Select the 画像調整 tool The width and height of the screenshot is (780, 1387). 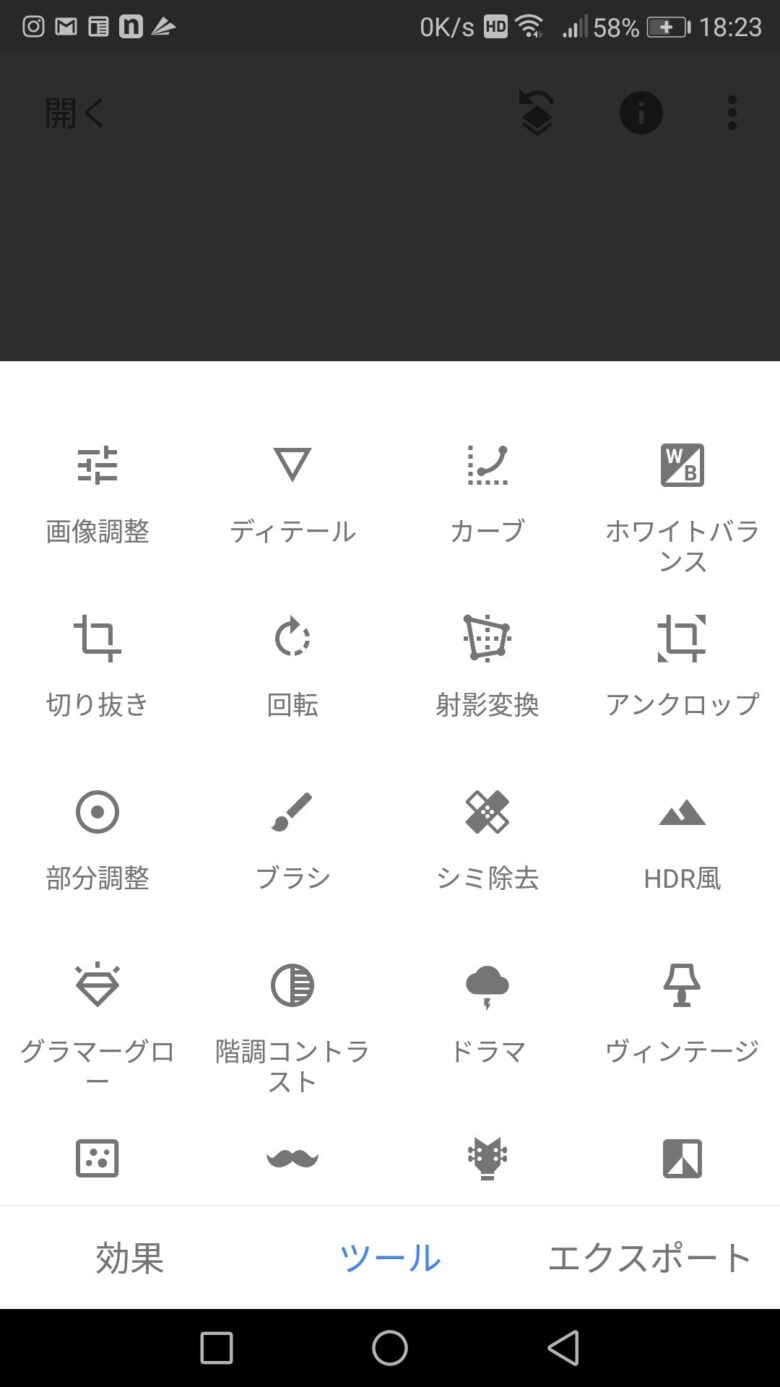tap(97, 494)
